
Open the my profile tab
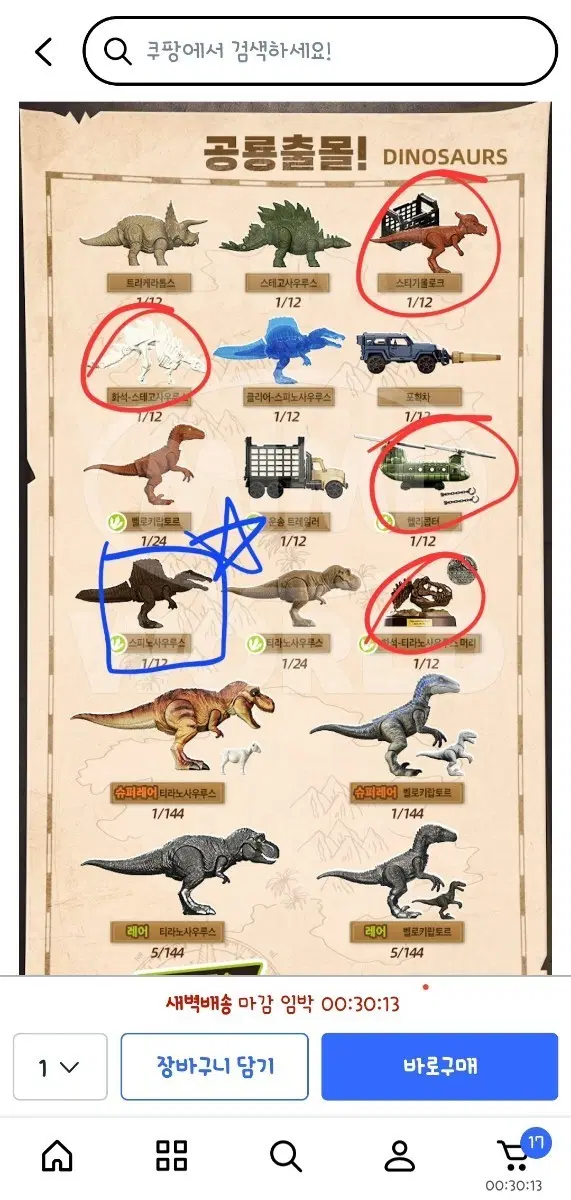coord(400,1156)
